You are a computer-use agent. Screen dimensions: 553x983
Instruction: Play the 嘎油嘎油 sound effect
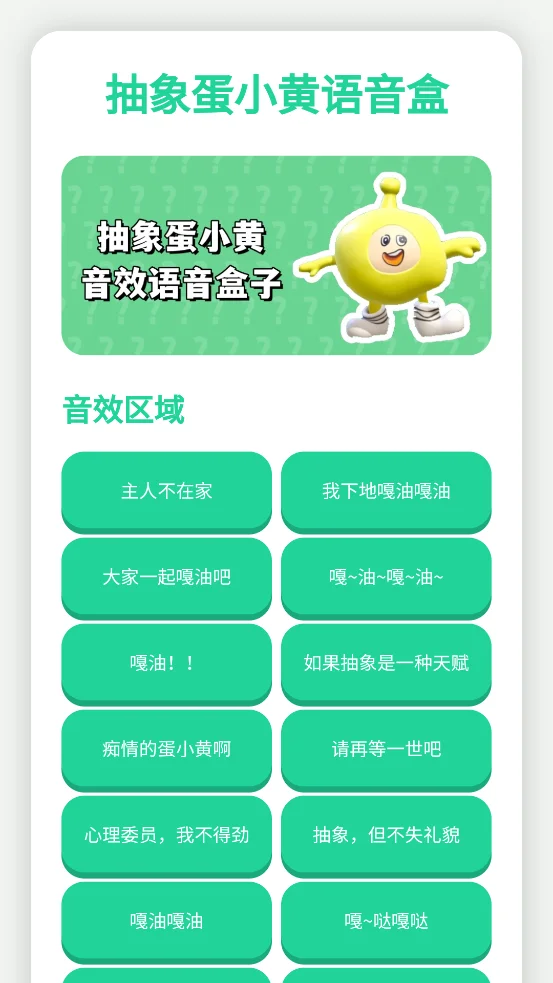[x=166, y=921]
